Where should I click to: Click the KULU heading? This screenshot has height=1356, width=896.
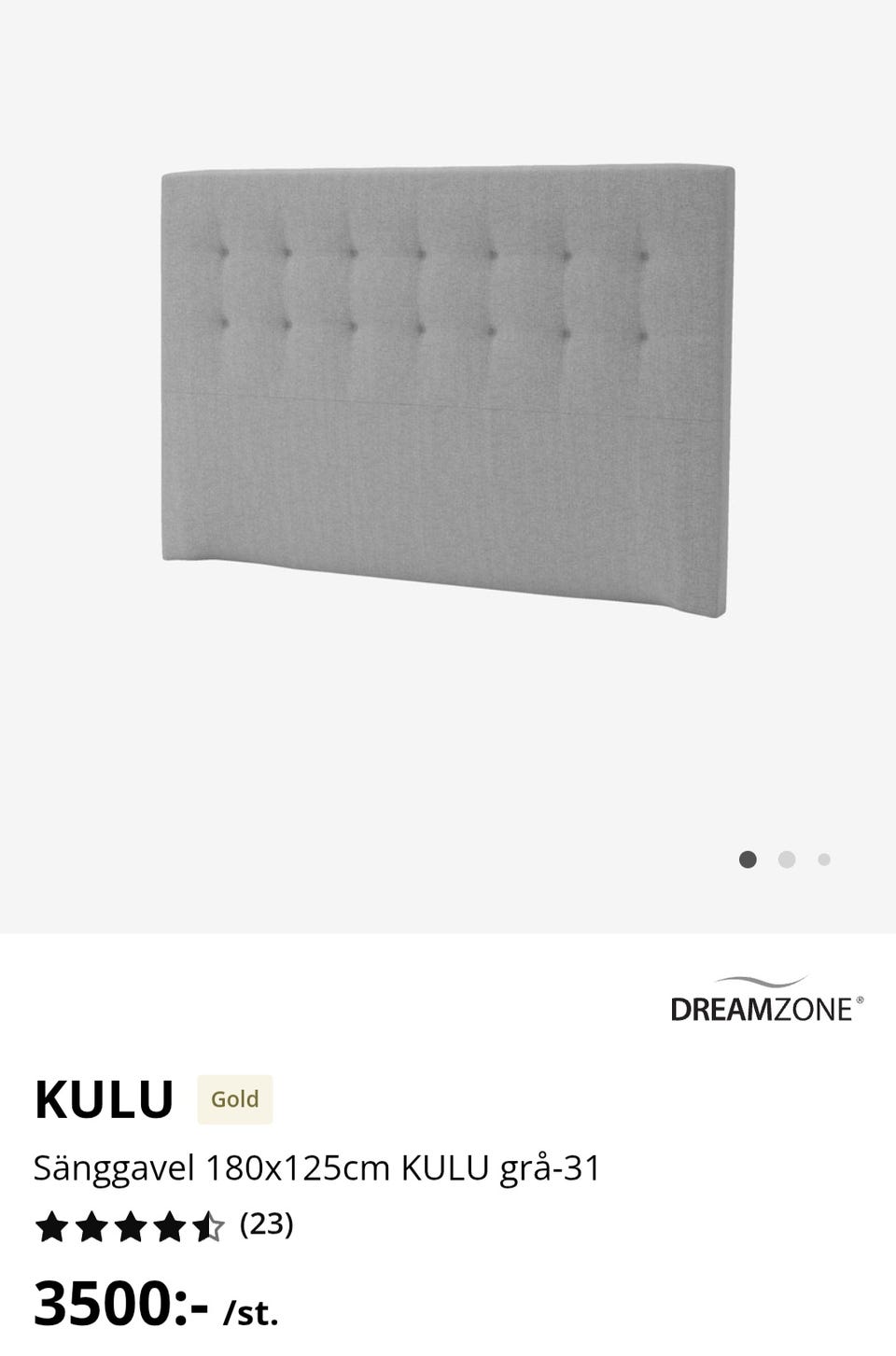tap(103, 1098)
